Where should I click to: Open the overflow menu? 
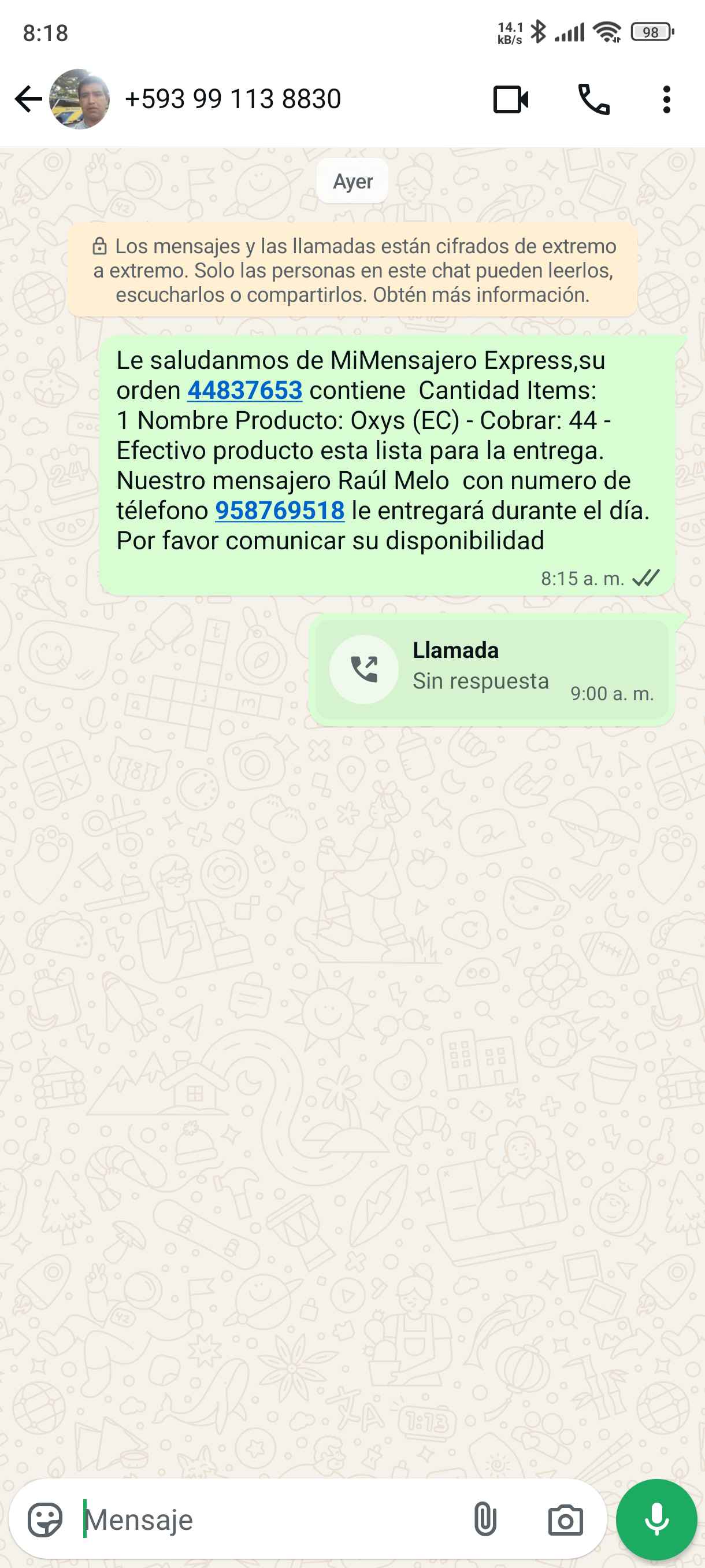[667, 99]
